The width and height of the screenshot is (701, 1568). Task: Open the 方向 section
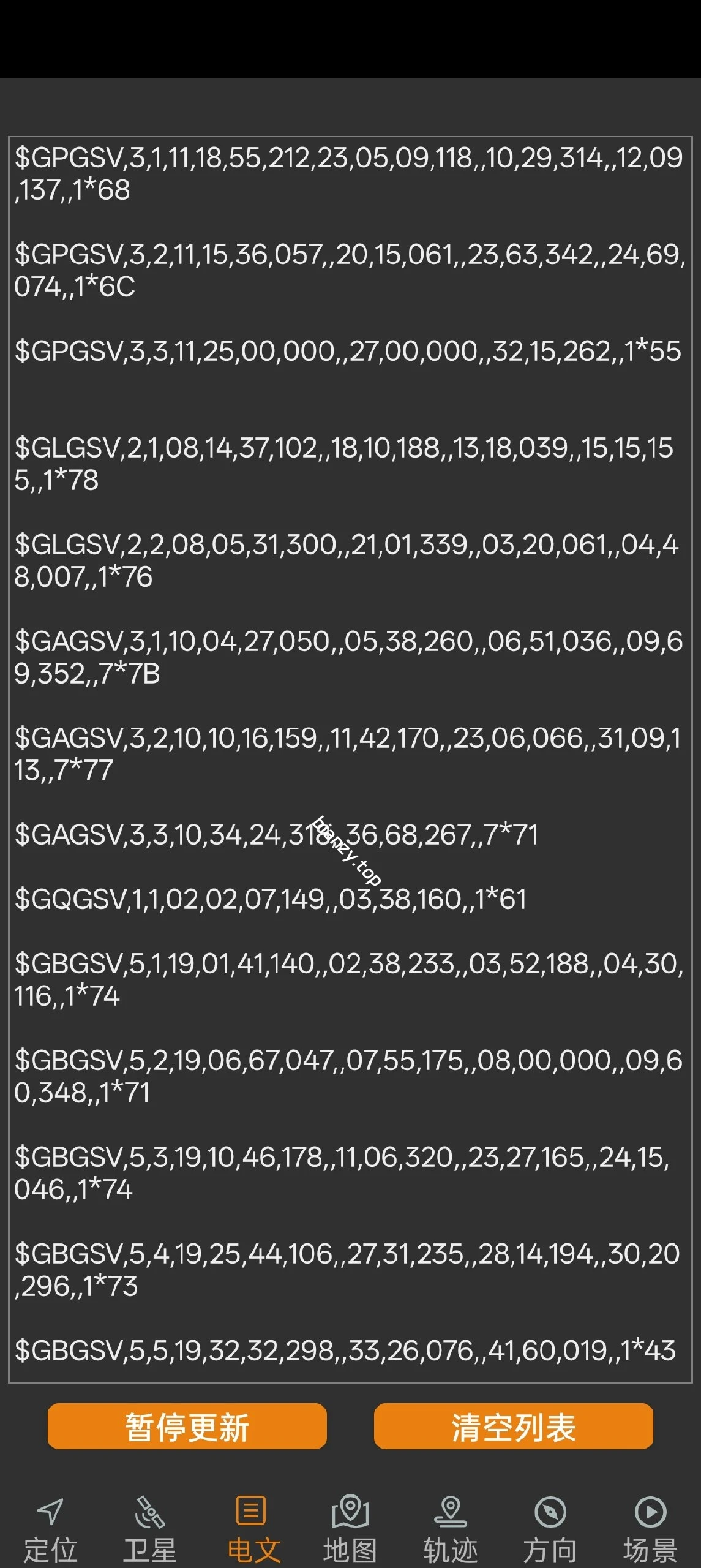click(x=550, y=1525)
